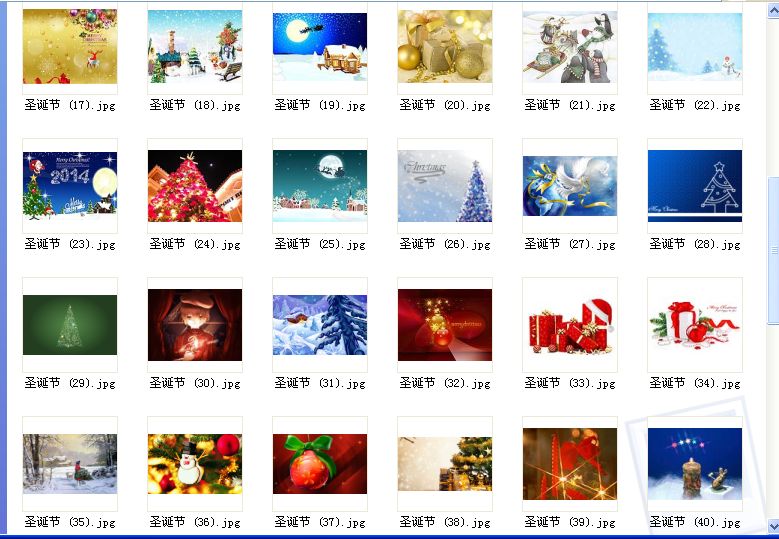779x539 pixels.
Task: Click the scrollbar down arrow
Action: coord(773,526)
